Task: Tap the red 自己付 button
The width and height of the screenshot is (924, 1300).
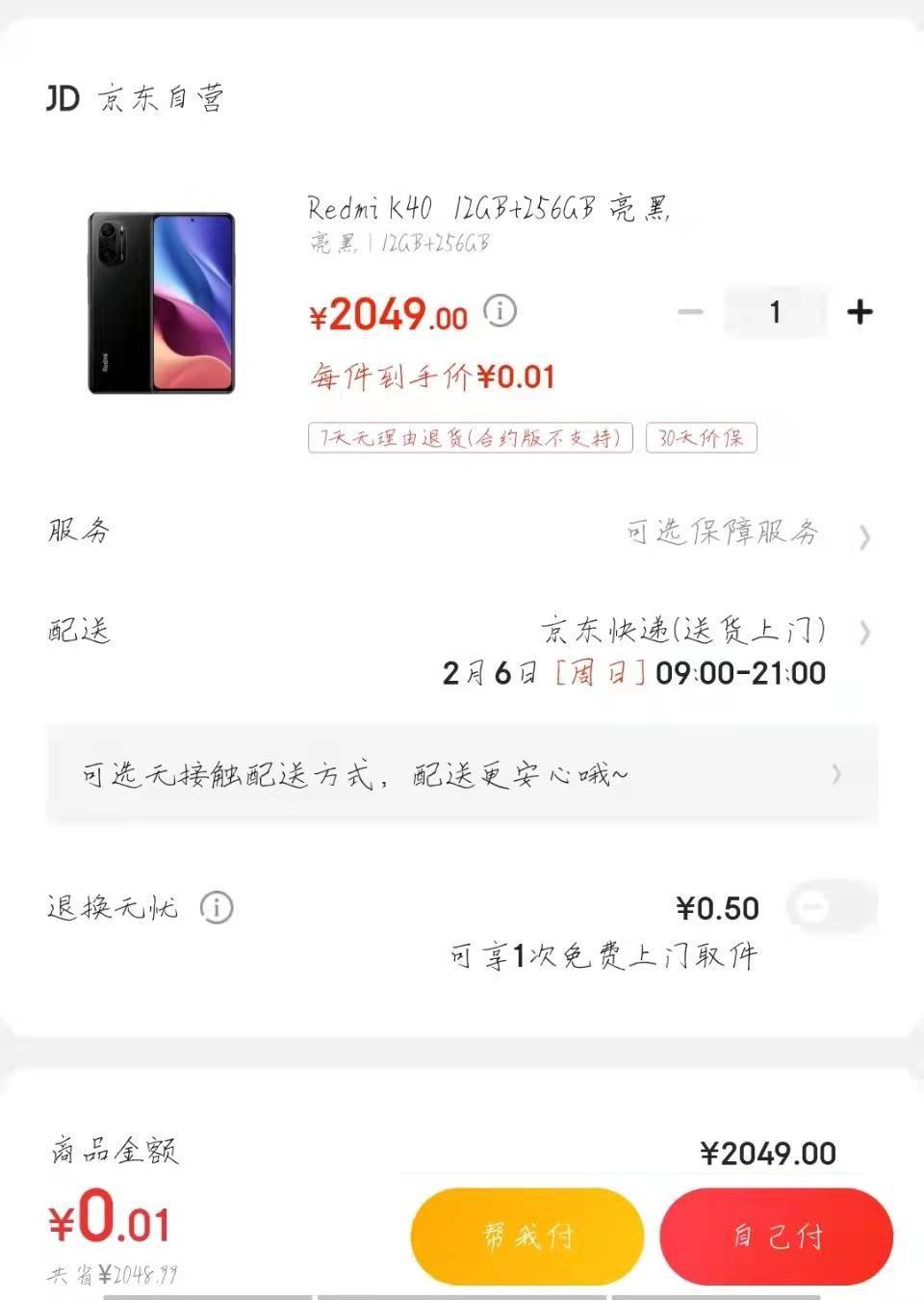Action: tap(776, 1235)
